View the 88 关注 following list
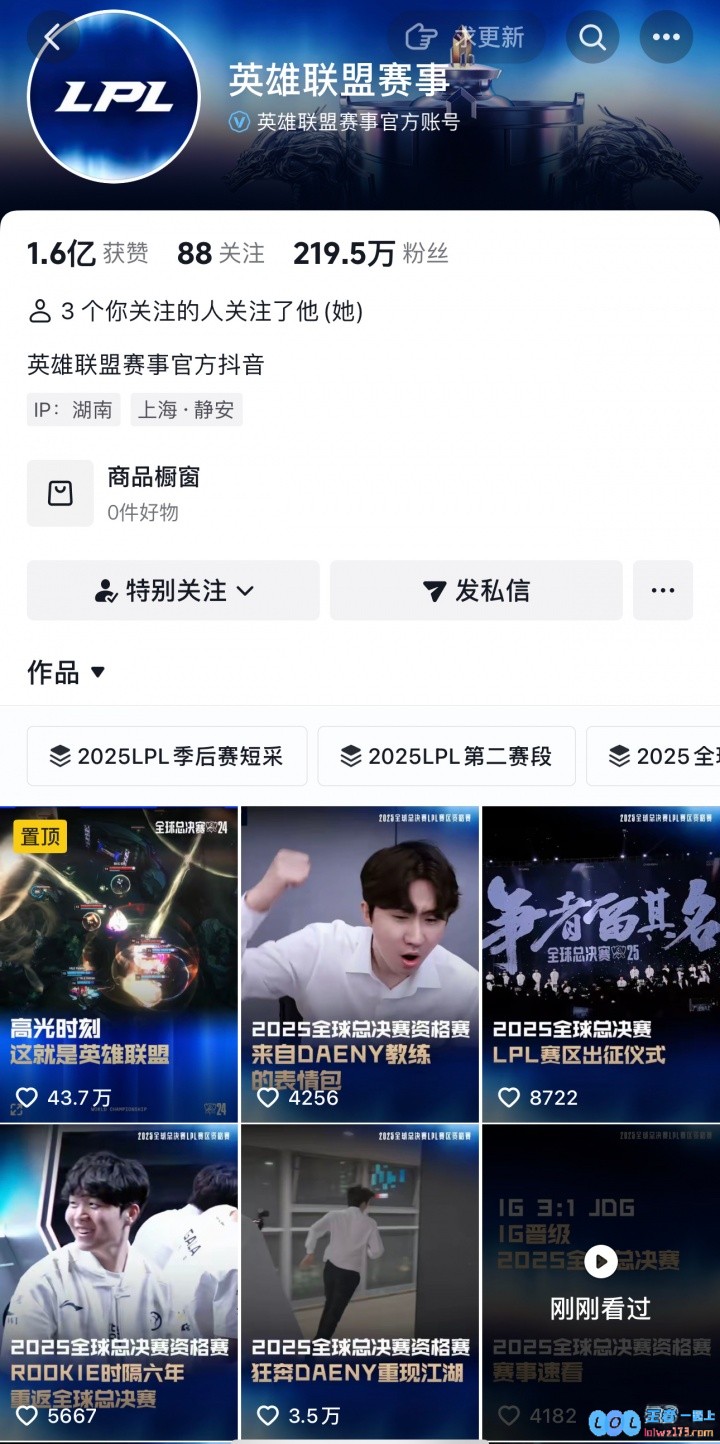Image resolution: width=720 pixels, height=1444 pixels. click(221, 254)
